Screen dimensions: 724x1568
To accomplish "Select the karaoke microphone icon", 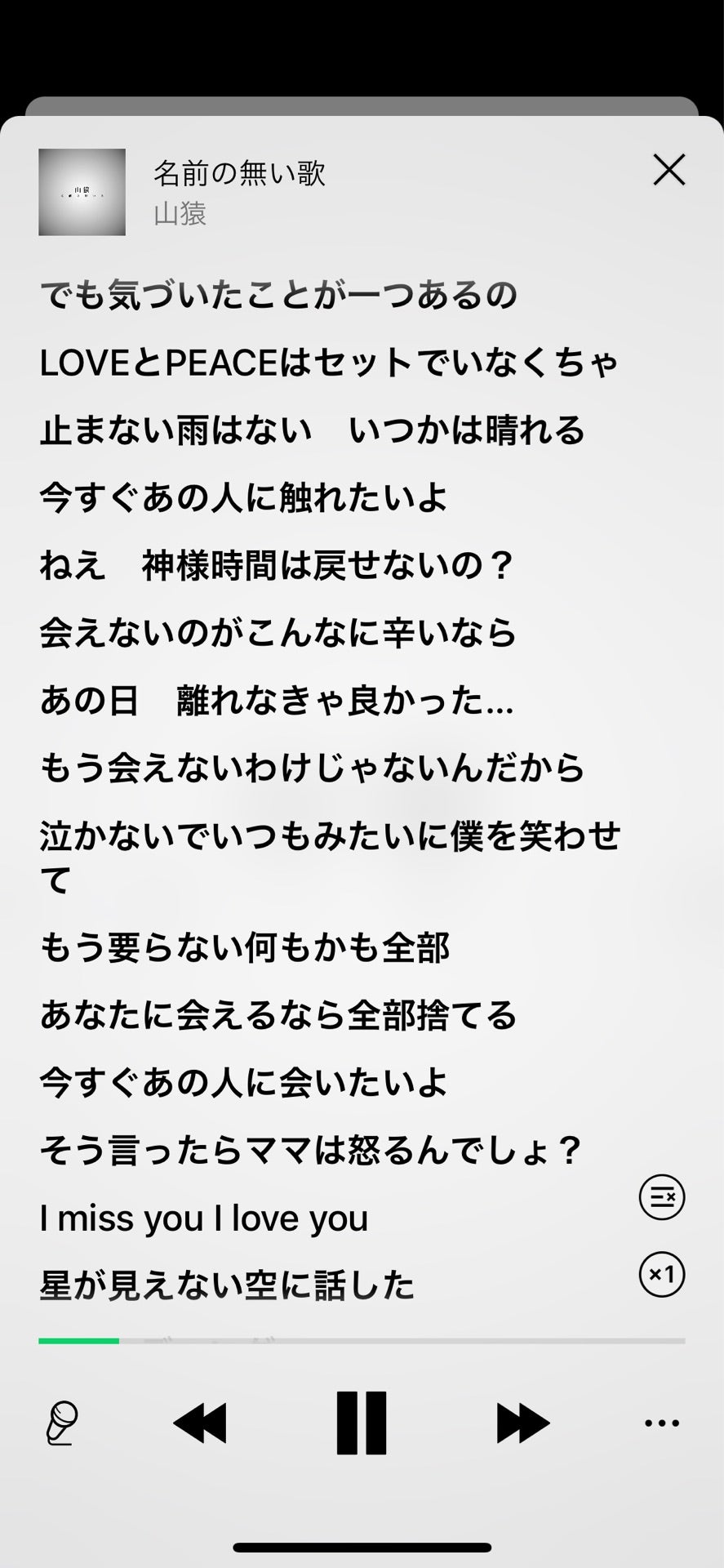I will 61,1421.
